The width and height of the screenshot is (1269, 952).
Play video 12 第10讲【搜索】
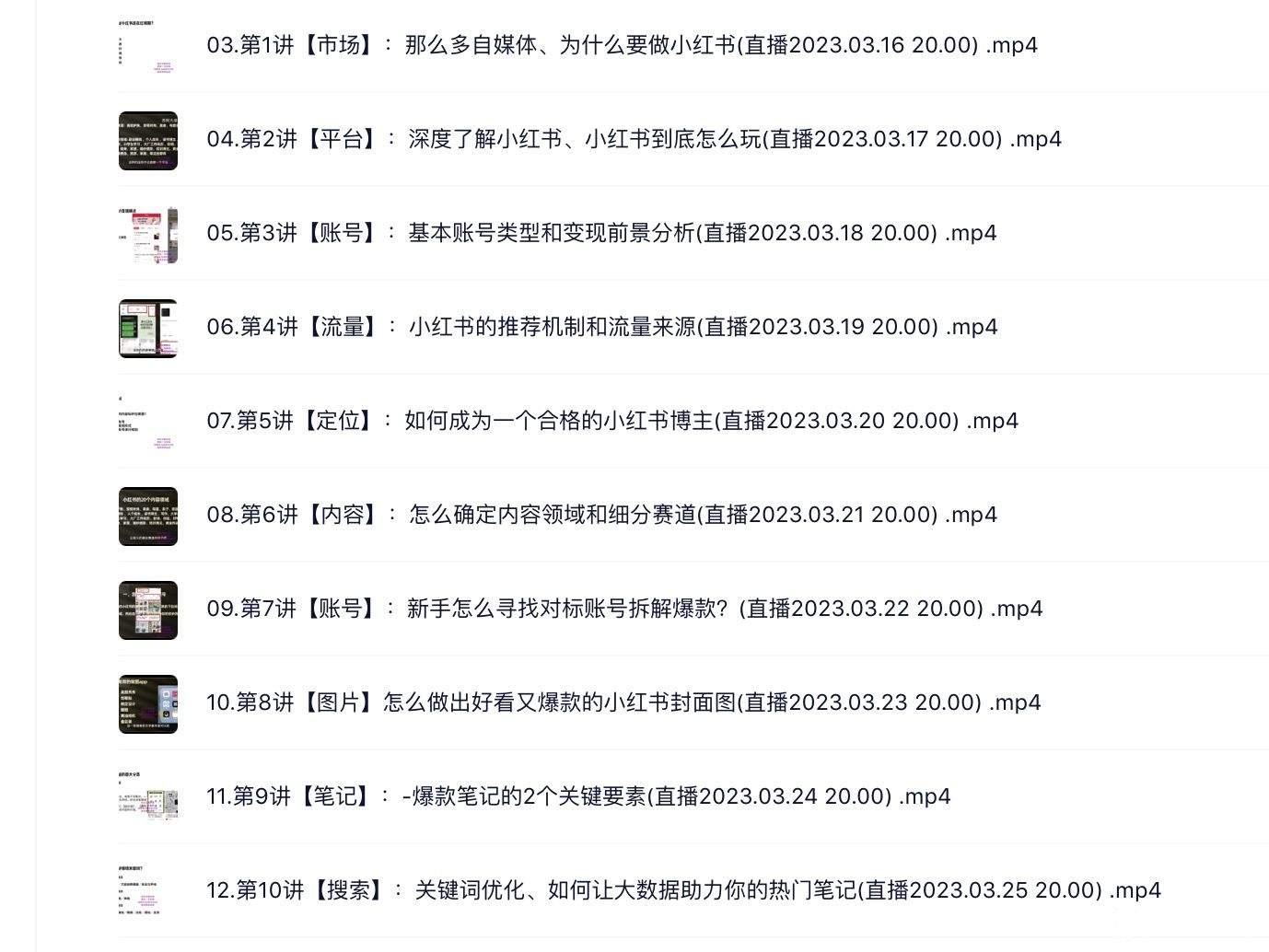[x=683, y=890]
